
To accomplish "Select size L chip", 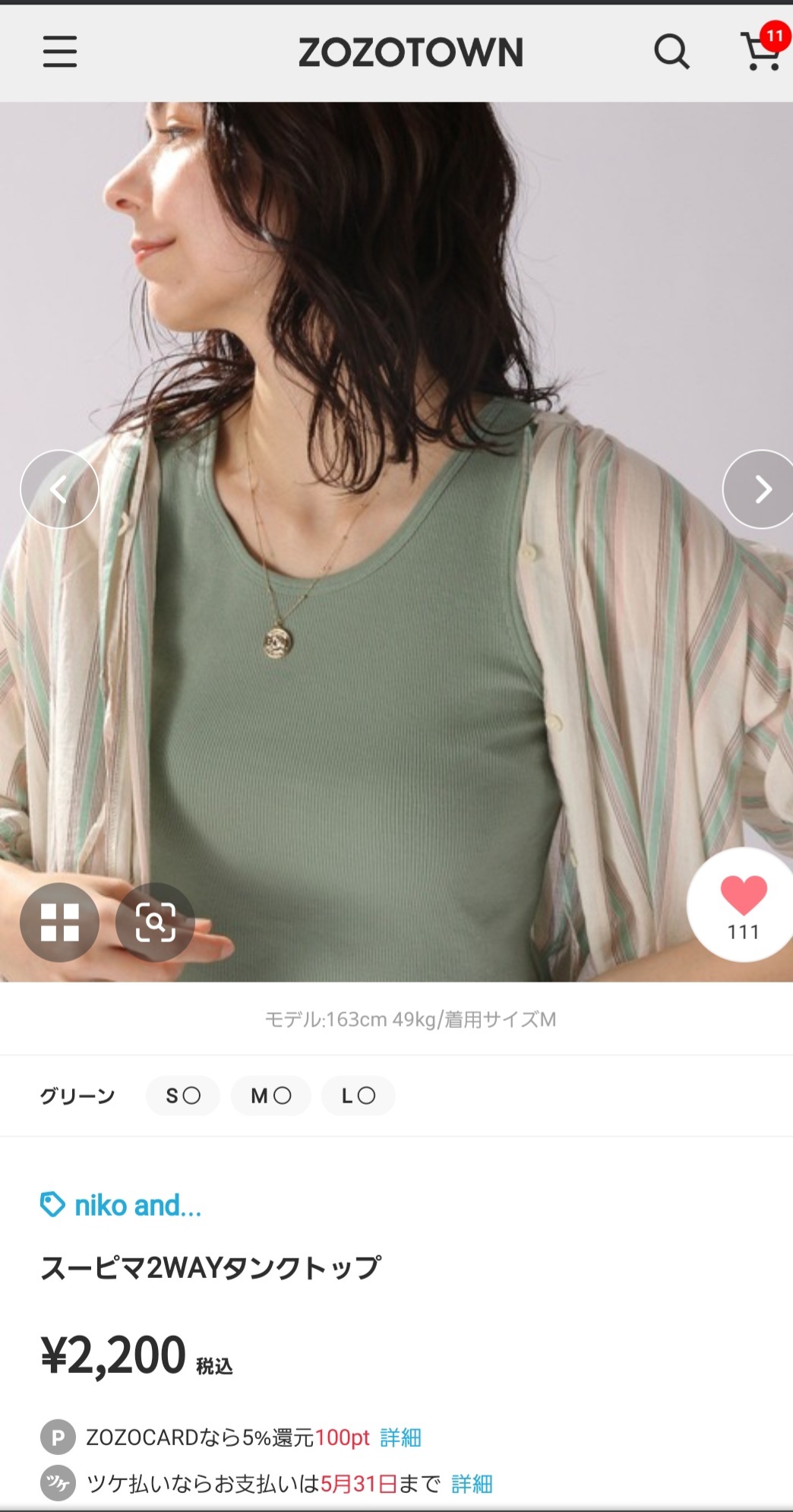I will coord(358,1096).
